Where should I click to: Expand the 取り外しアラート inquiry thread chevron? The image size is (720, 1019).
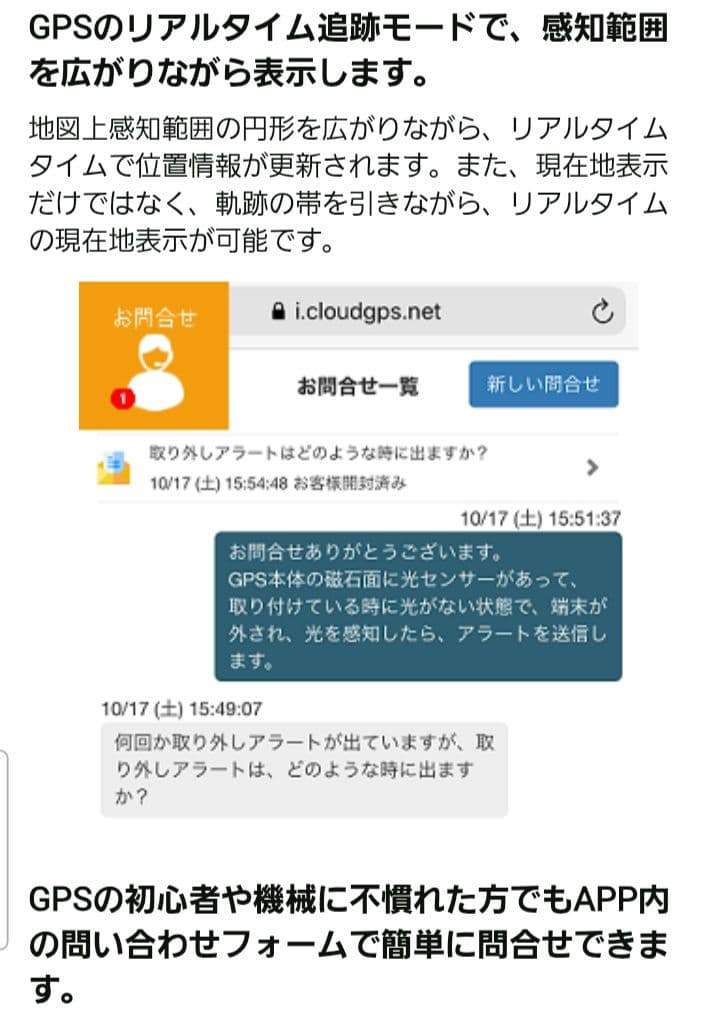coord(592,465)
